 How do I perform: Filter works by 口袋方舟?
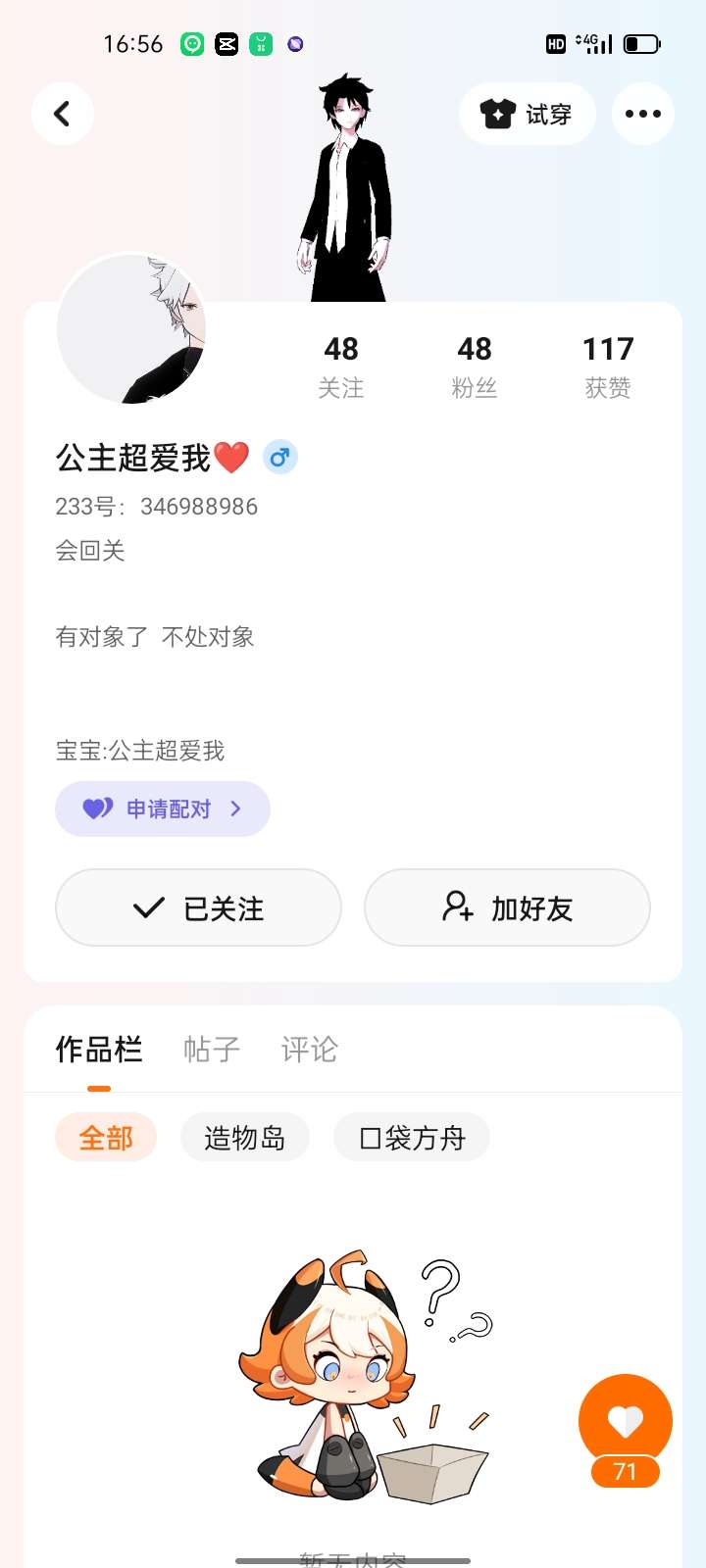click(412, 1138)
